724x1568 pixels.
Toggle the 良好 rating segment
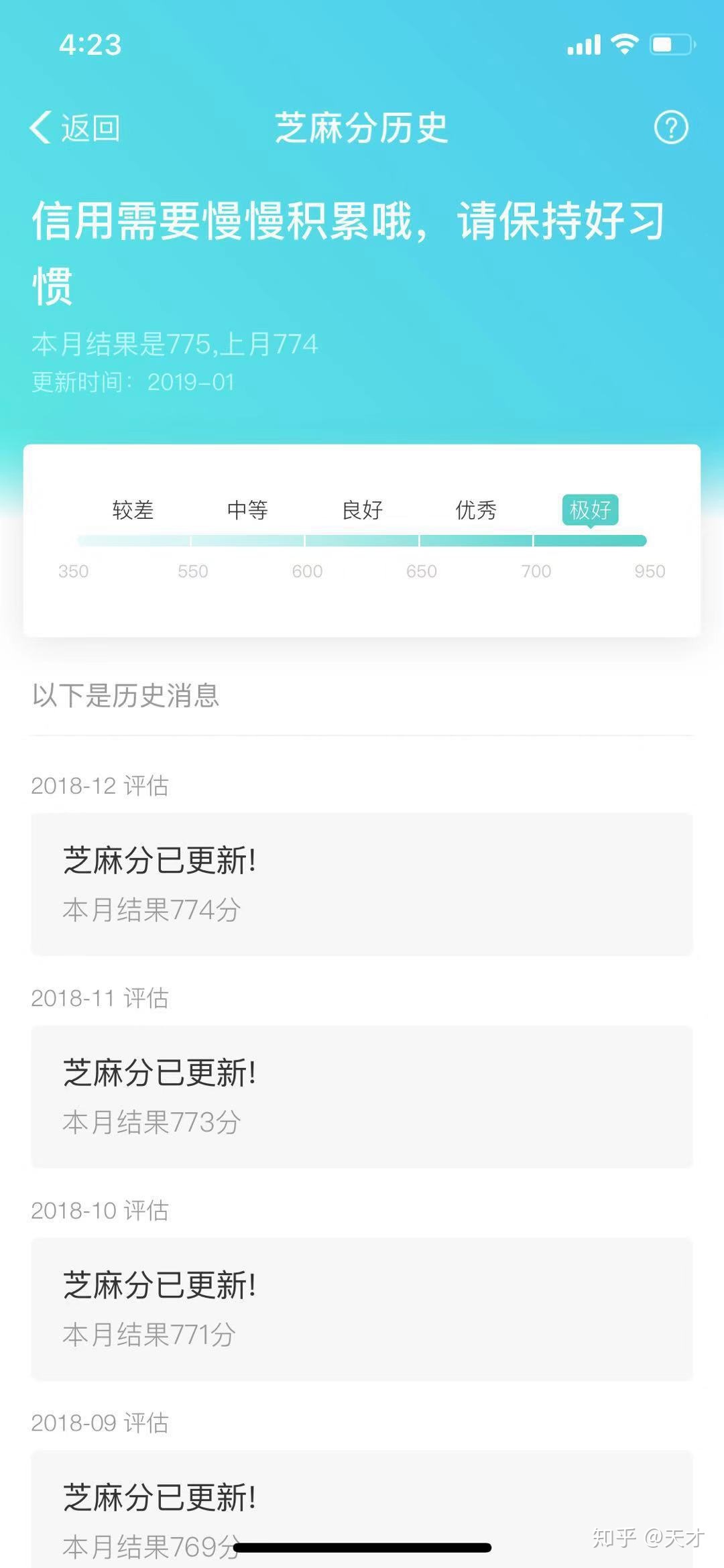(362, 511)
